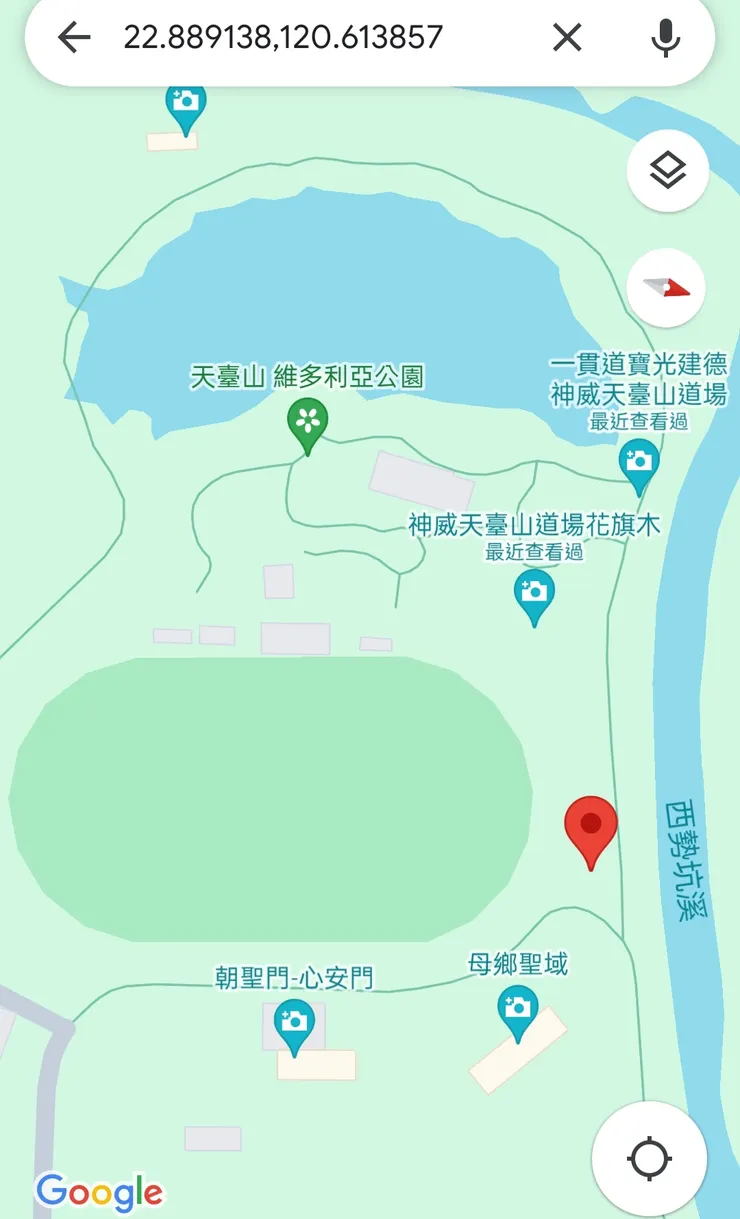Start voice search with the microphone icon

tap(664, 37)
